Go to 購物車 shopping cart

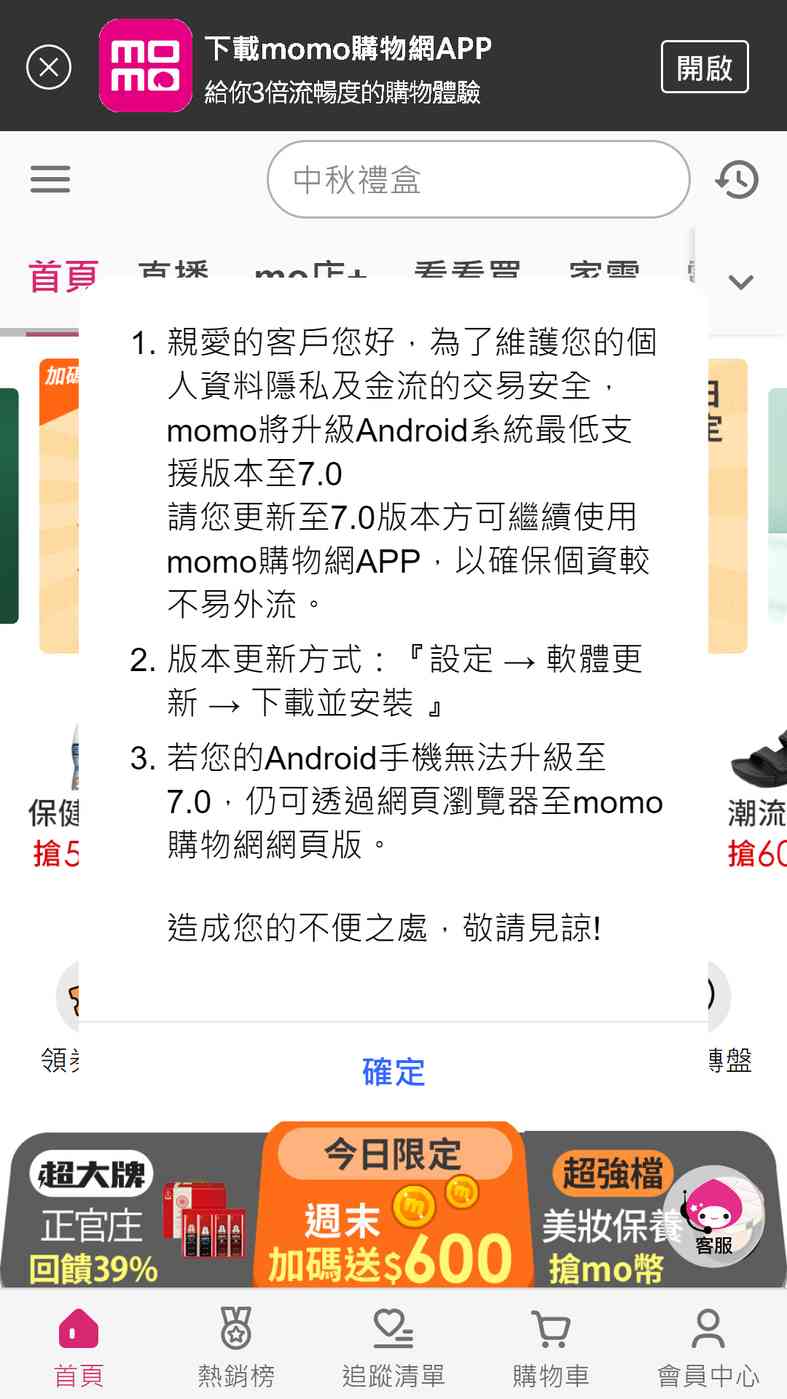pos(551,1346)
